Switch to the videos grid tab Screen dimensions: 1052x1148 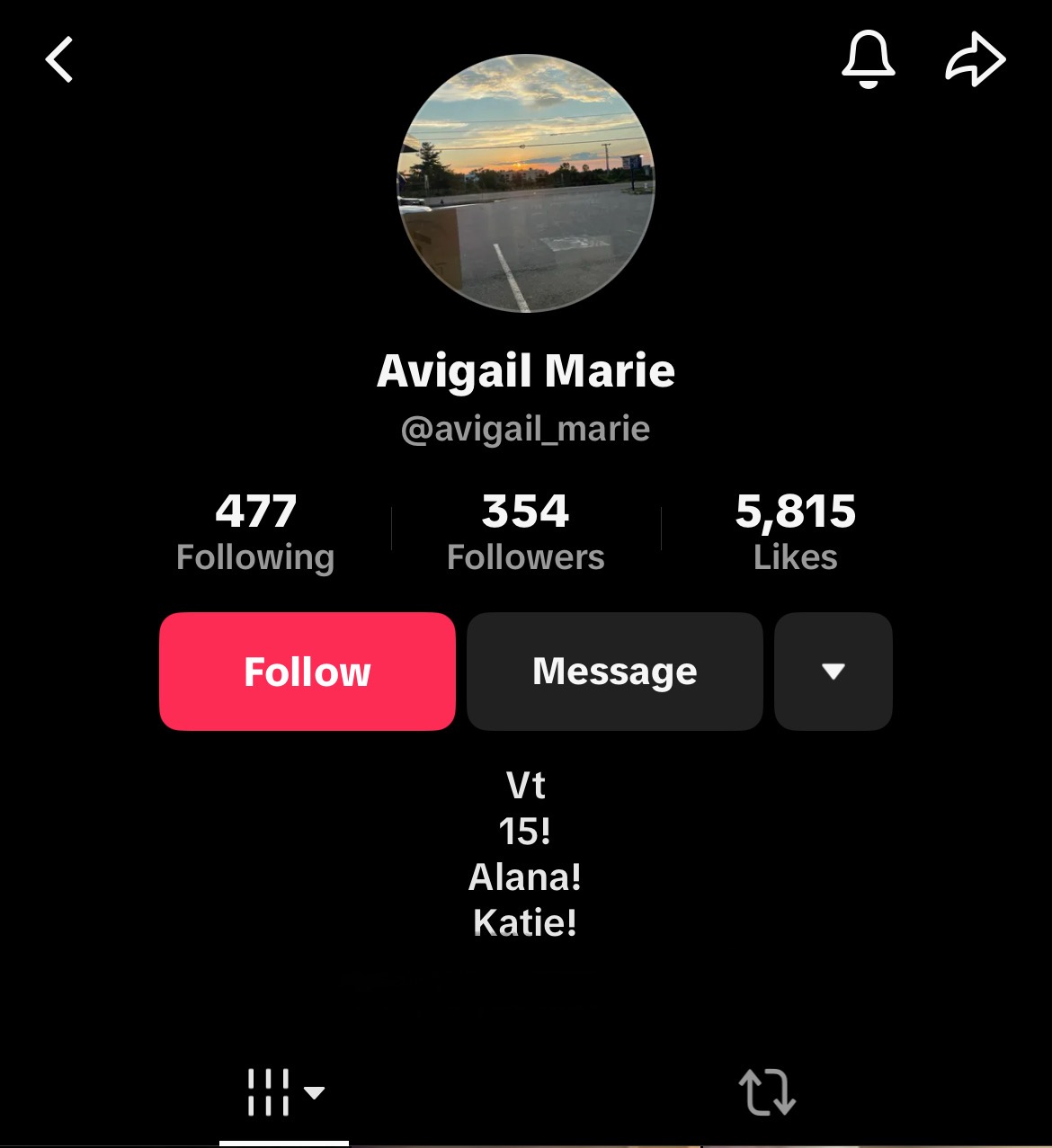pos(284,1092)
